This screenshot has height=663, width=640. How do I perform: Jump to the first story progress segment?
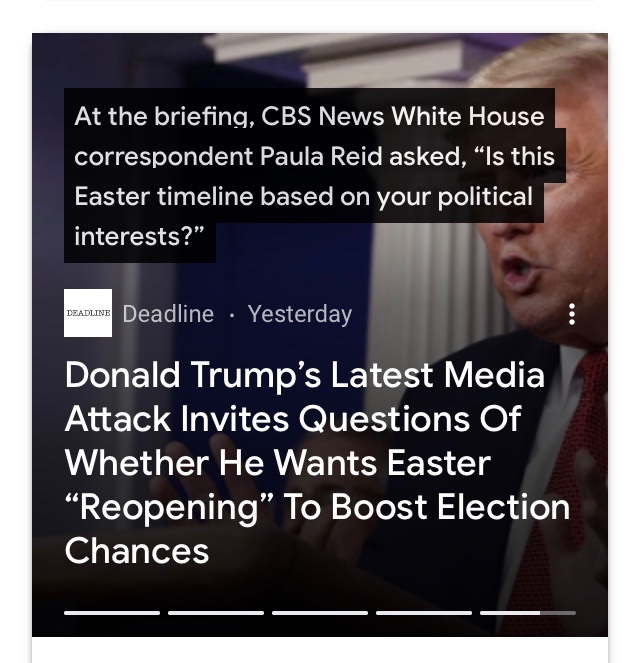point(112,612)
